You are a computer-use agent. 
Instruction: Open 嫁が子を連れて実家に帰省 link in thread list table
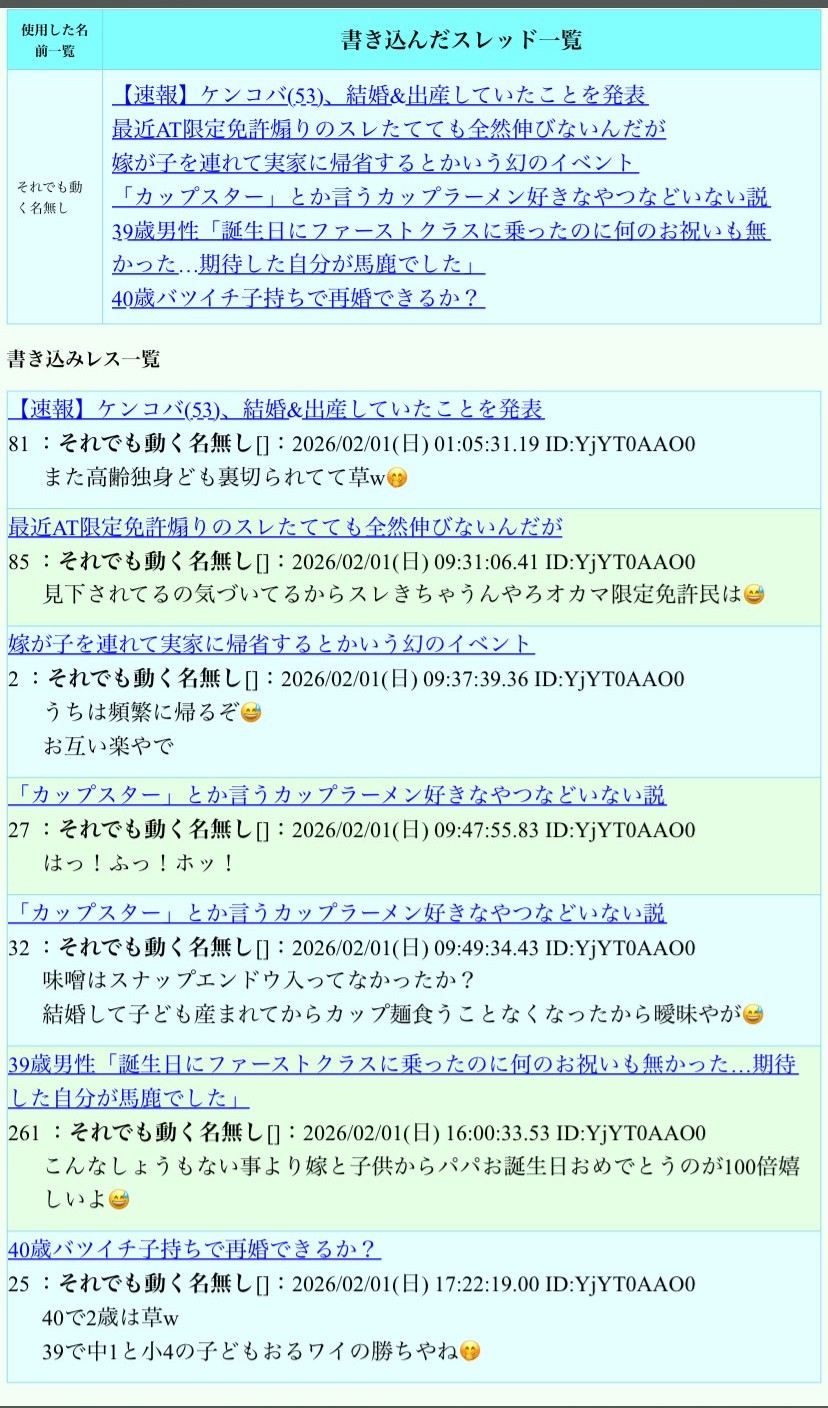(375, 163)
